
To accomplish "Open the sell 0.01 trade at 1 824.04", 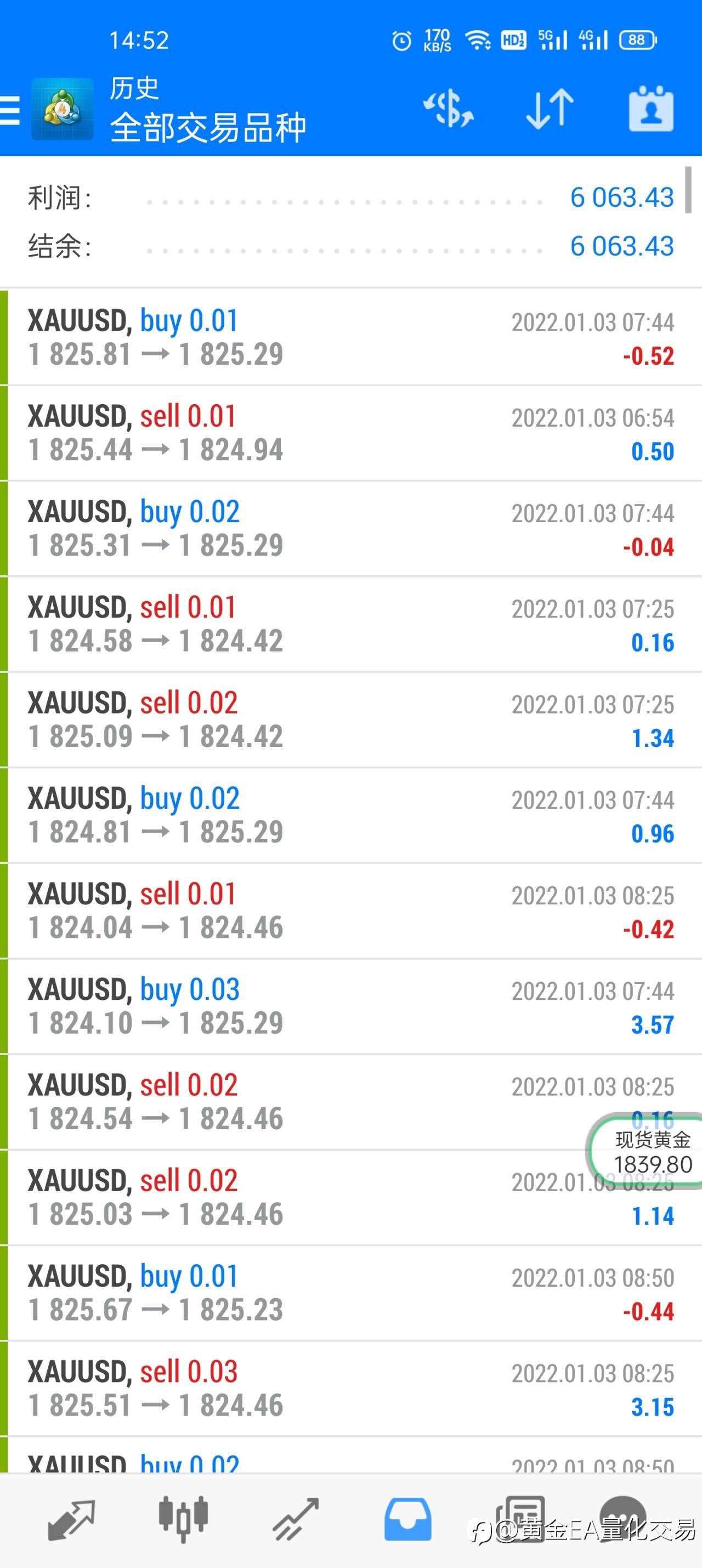I will pyautogui.click(x=350, y=910).
